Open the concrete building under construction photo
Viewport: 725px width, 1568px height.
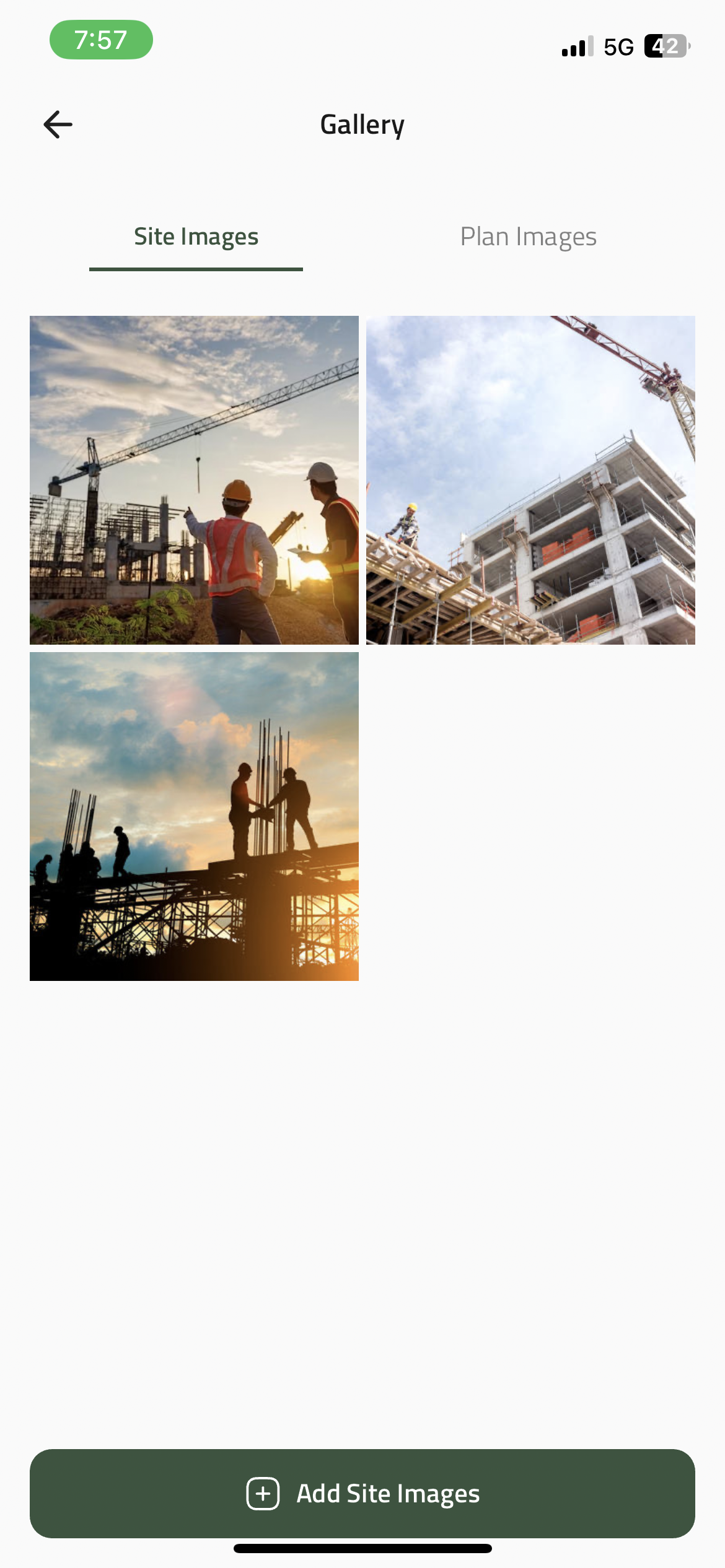point(530,480)
